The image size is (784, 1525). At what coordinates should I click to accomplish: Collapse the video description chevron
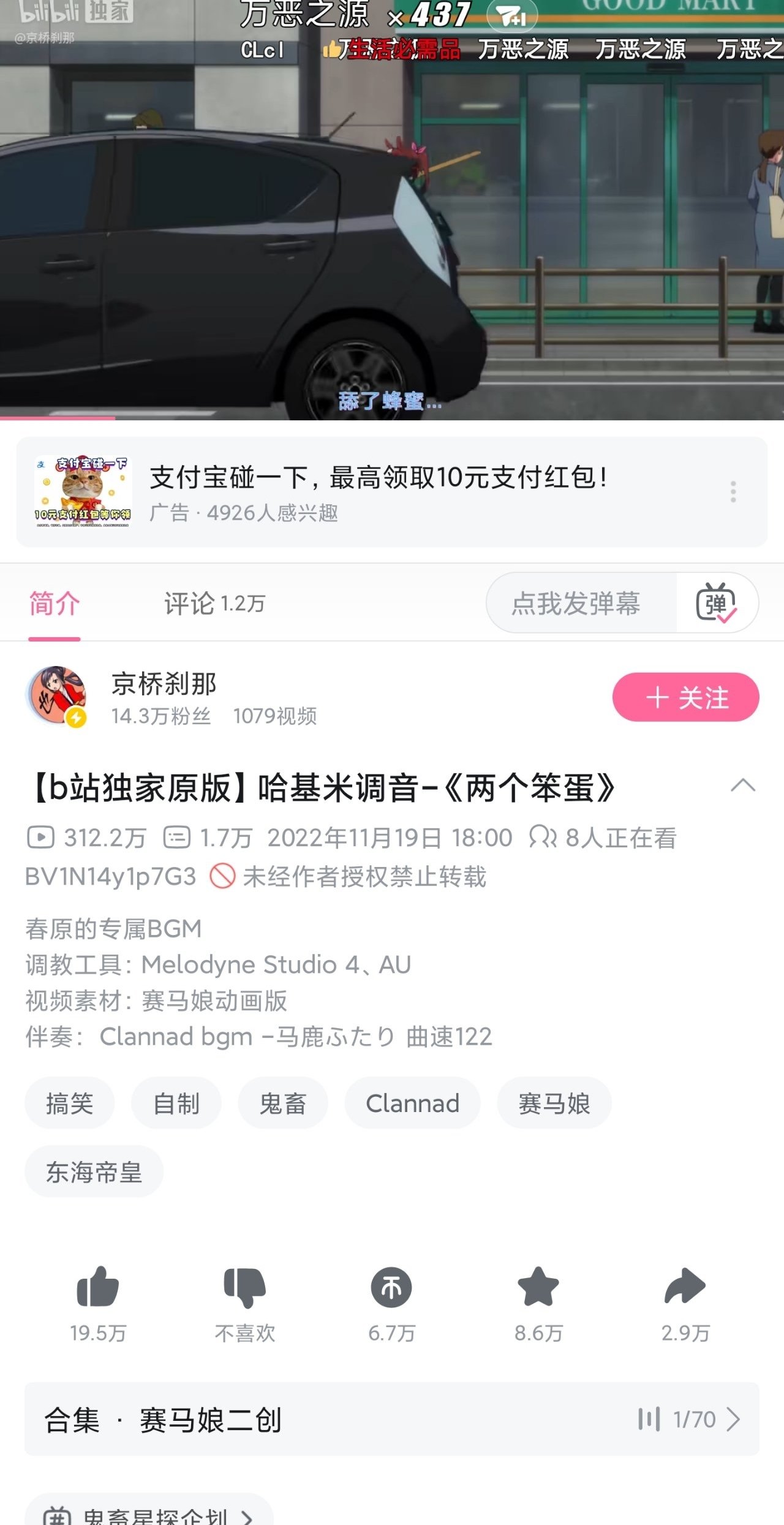[742, 785]
